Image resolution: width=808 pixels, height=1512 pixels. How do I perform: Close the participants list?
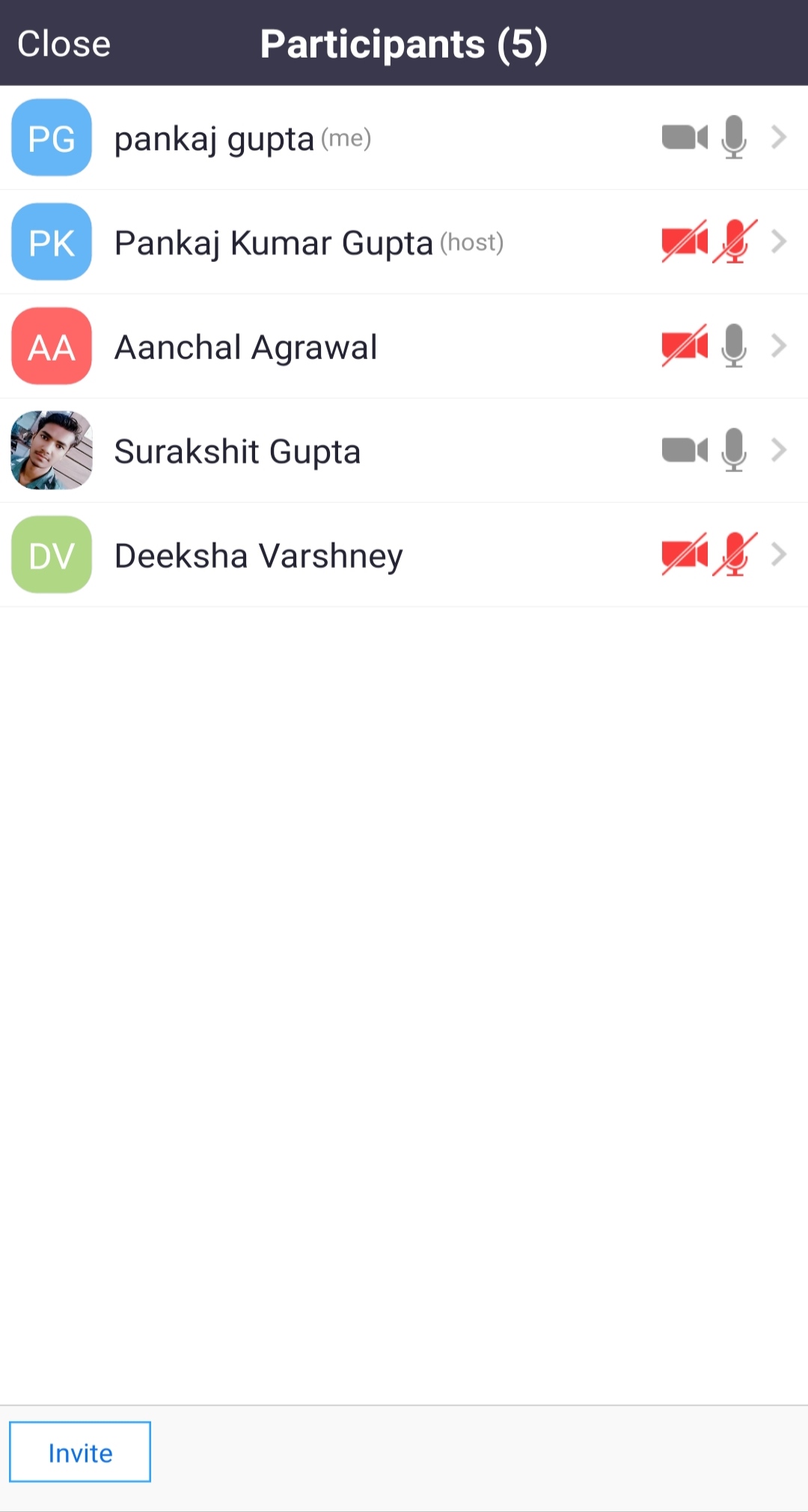[64, 43]
